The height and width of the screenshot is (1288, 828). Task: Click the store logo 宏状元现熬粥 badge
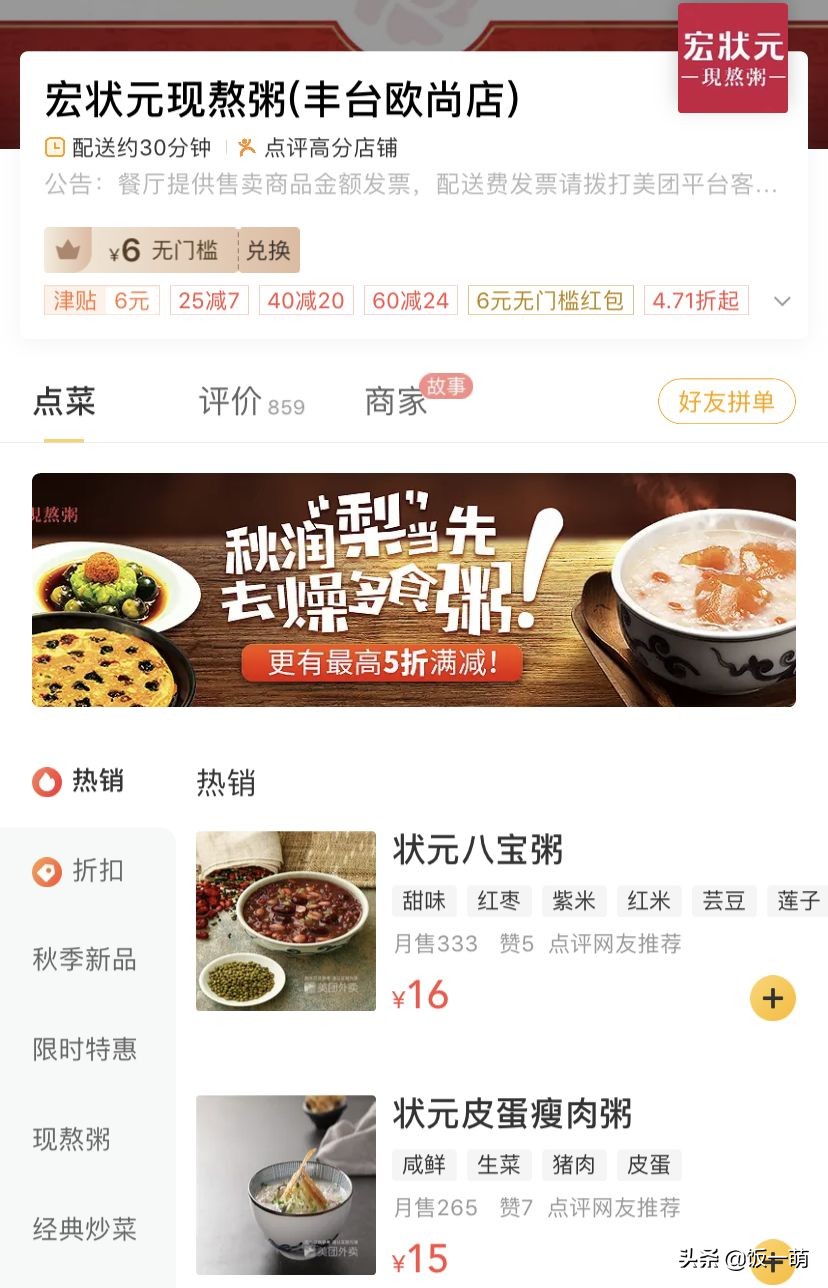click(x=732, y=57)
